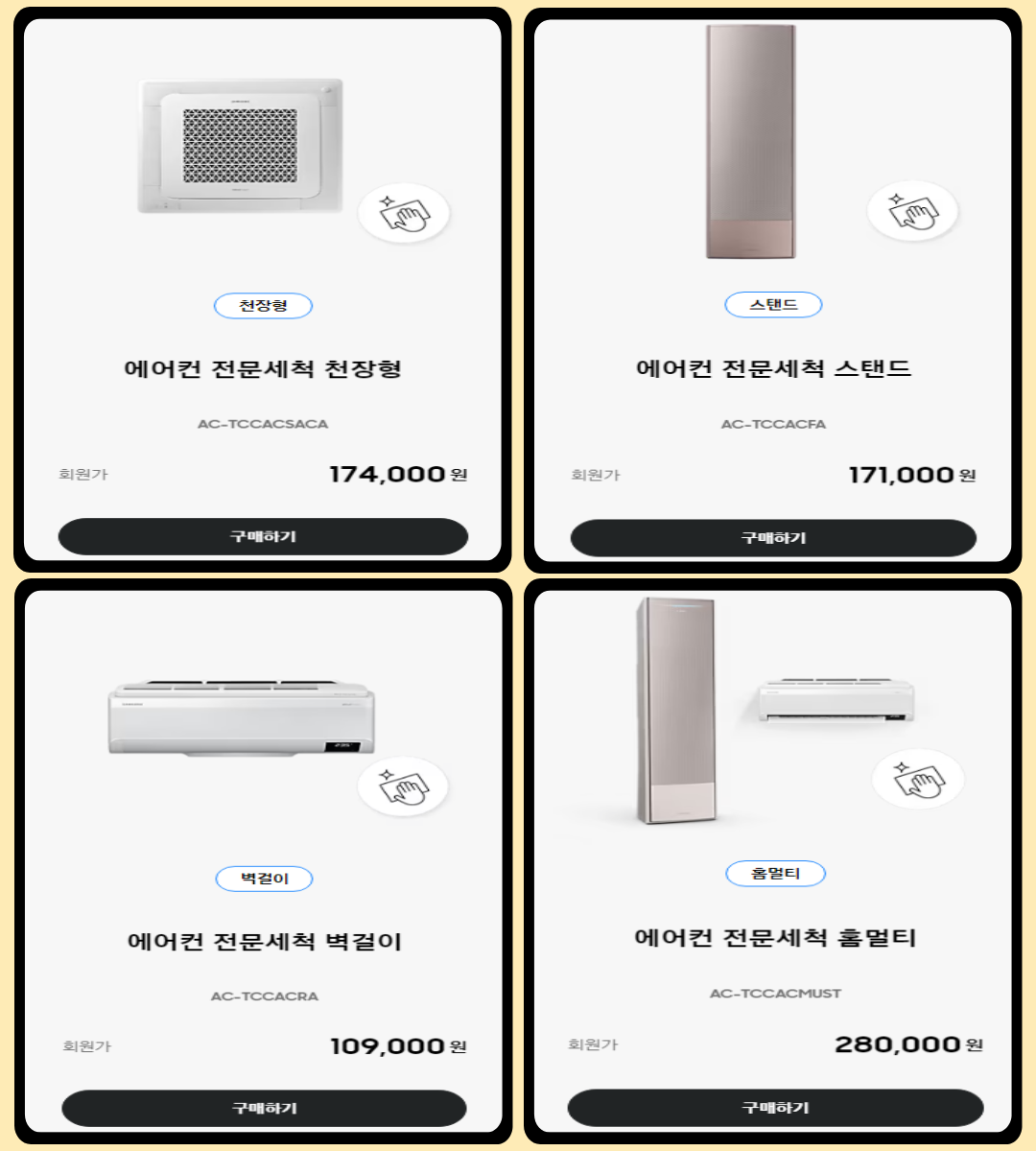
Task: Click 구매하기 for 에어컨 전문세척 스탠드
Action: (x=773, y=537)
